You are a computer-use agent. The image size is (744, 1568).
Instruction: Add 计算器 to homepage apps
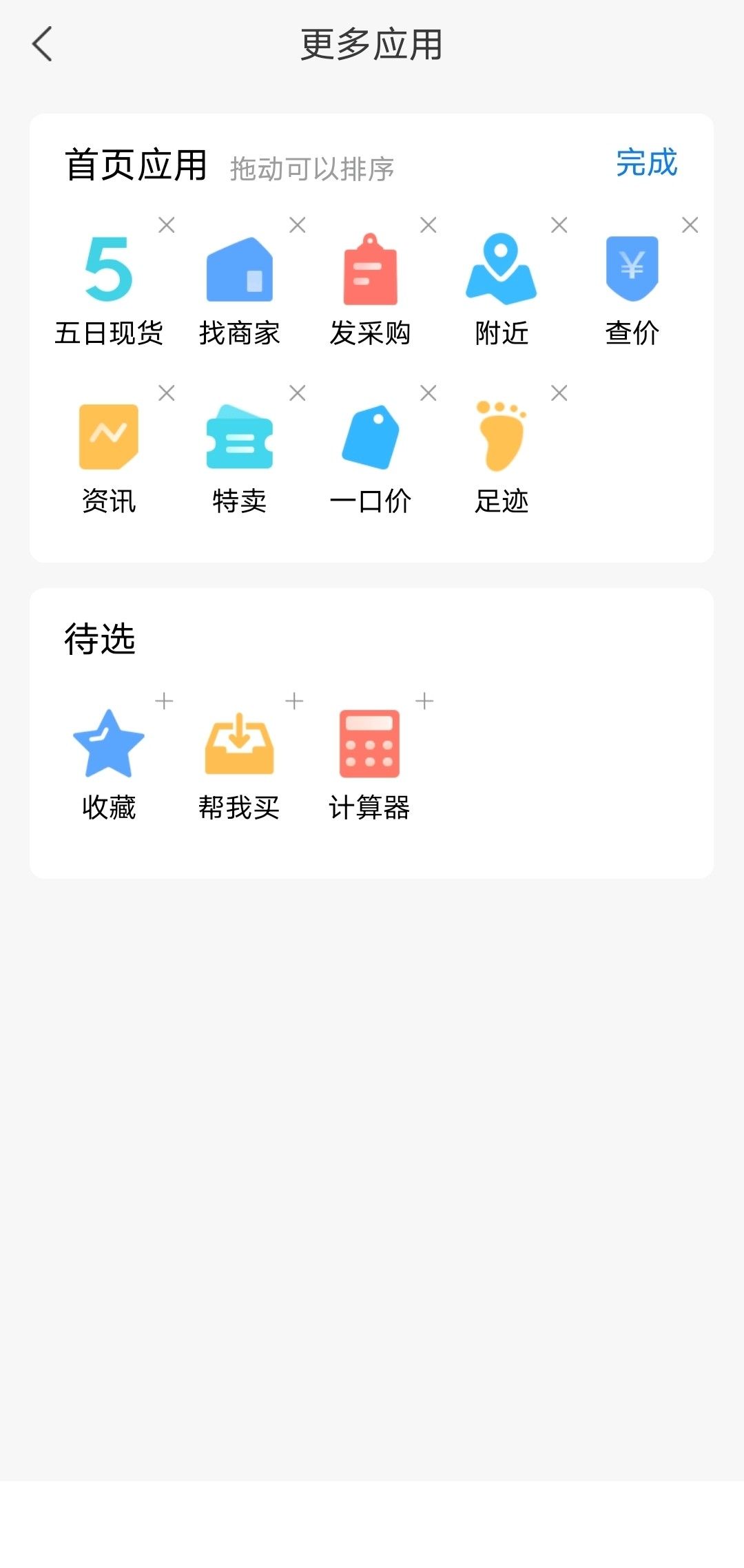pos(424,702)
